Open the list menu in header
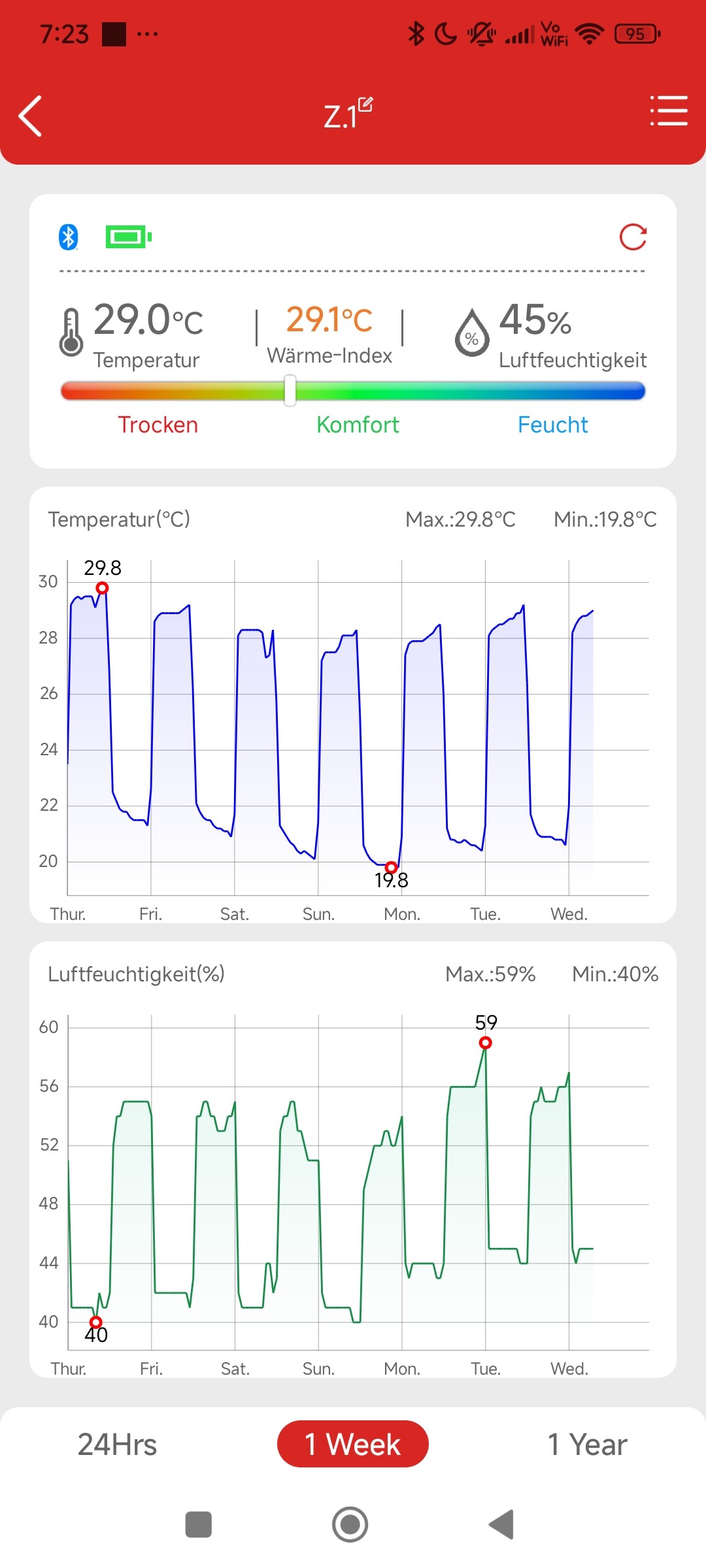706x1568 pixels. point(668,110)
